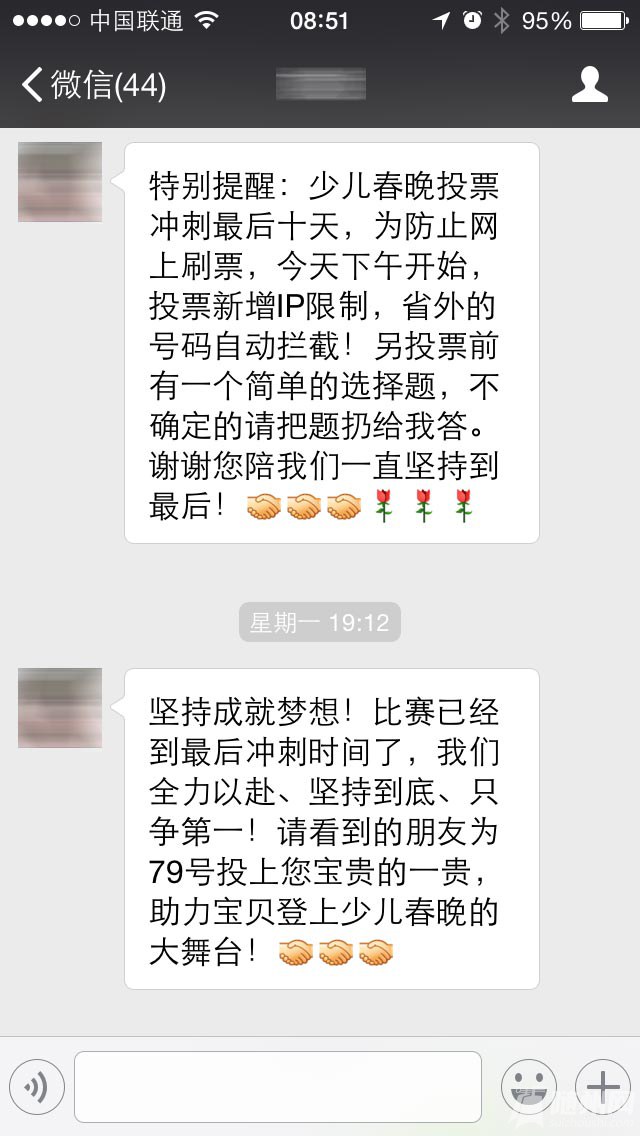Viewport: 640px width, 1136px height.
Task: Focus the message text field
Action: pos(277,1086)
